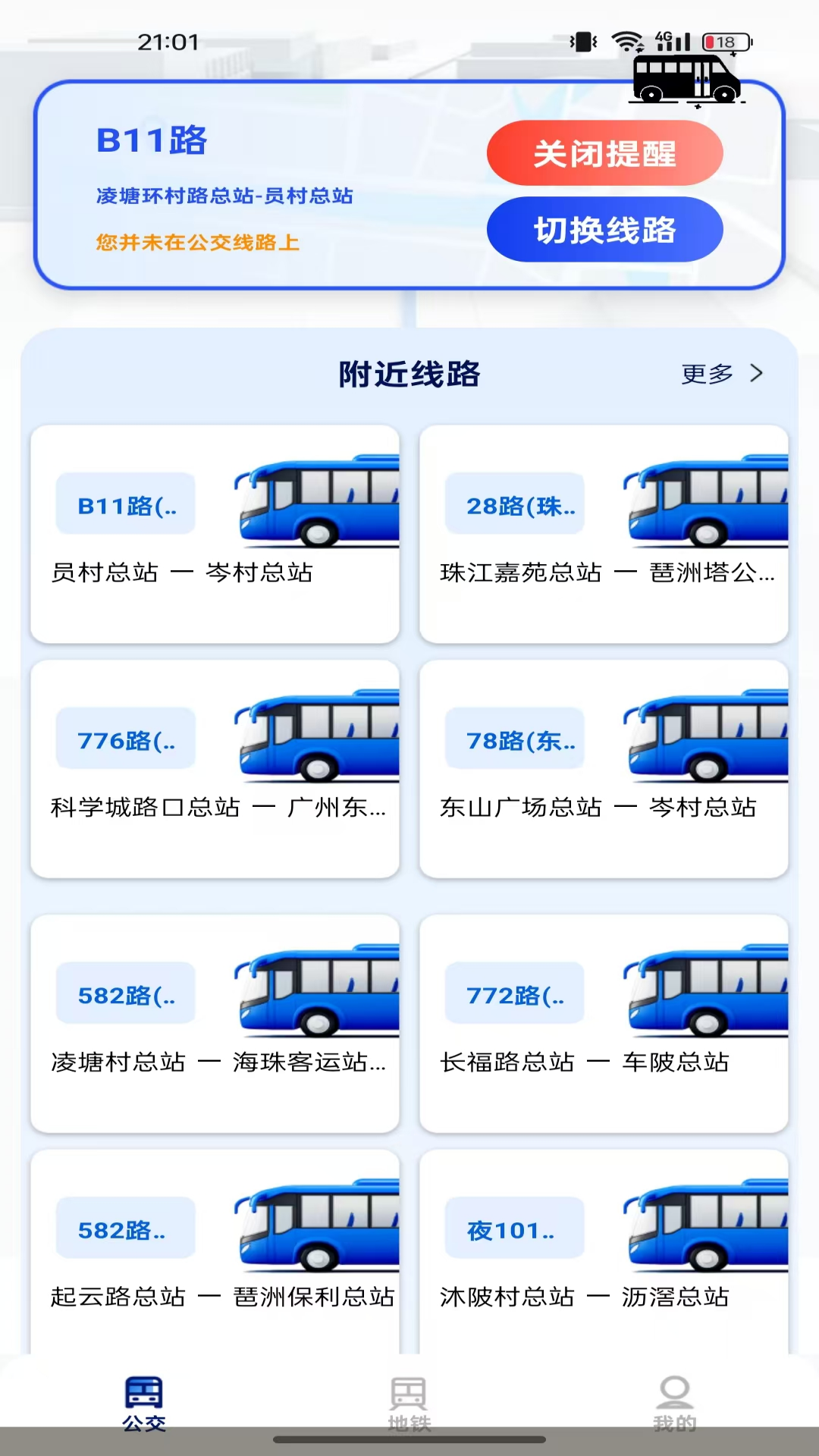Toggle the Wi-Fi status indicator
This screenshot has width=819, height=1456.
tap(626, 43)
